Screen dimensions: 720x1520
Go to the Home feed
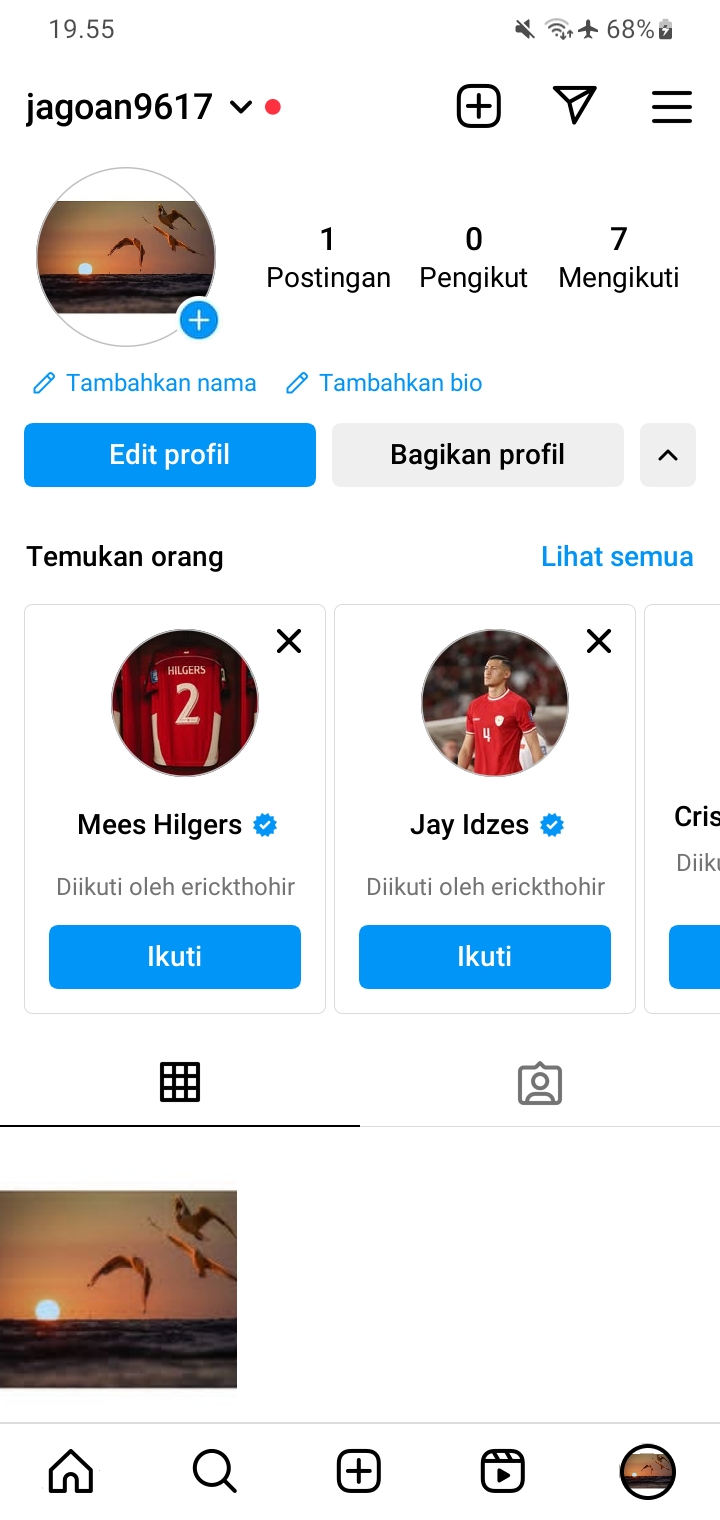coord(71,1471)
